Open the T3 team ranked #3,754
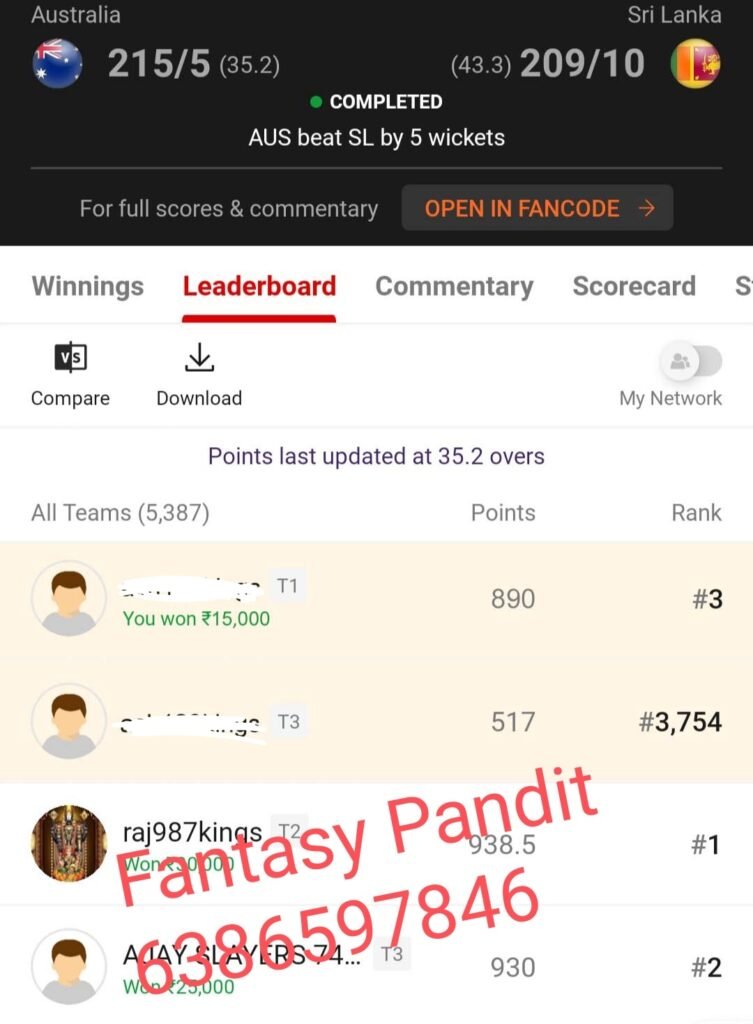 pyautogui.click(x=376, y=722)
